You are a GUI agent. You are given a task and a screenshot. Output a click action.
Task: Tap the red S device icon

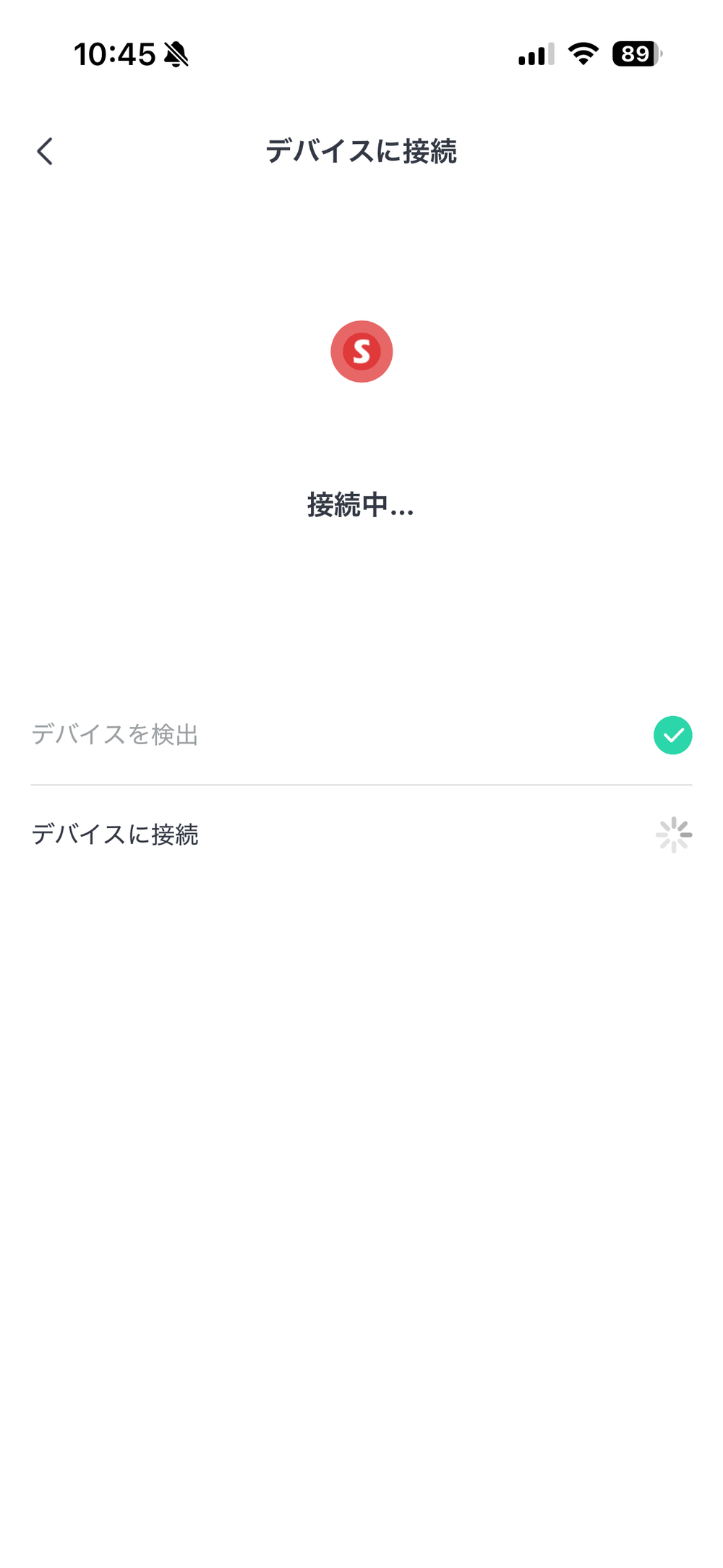361,351
